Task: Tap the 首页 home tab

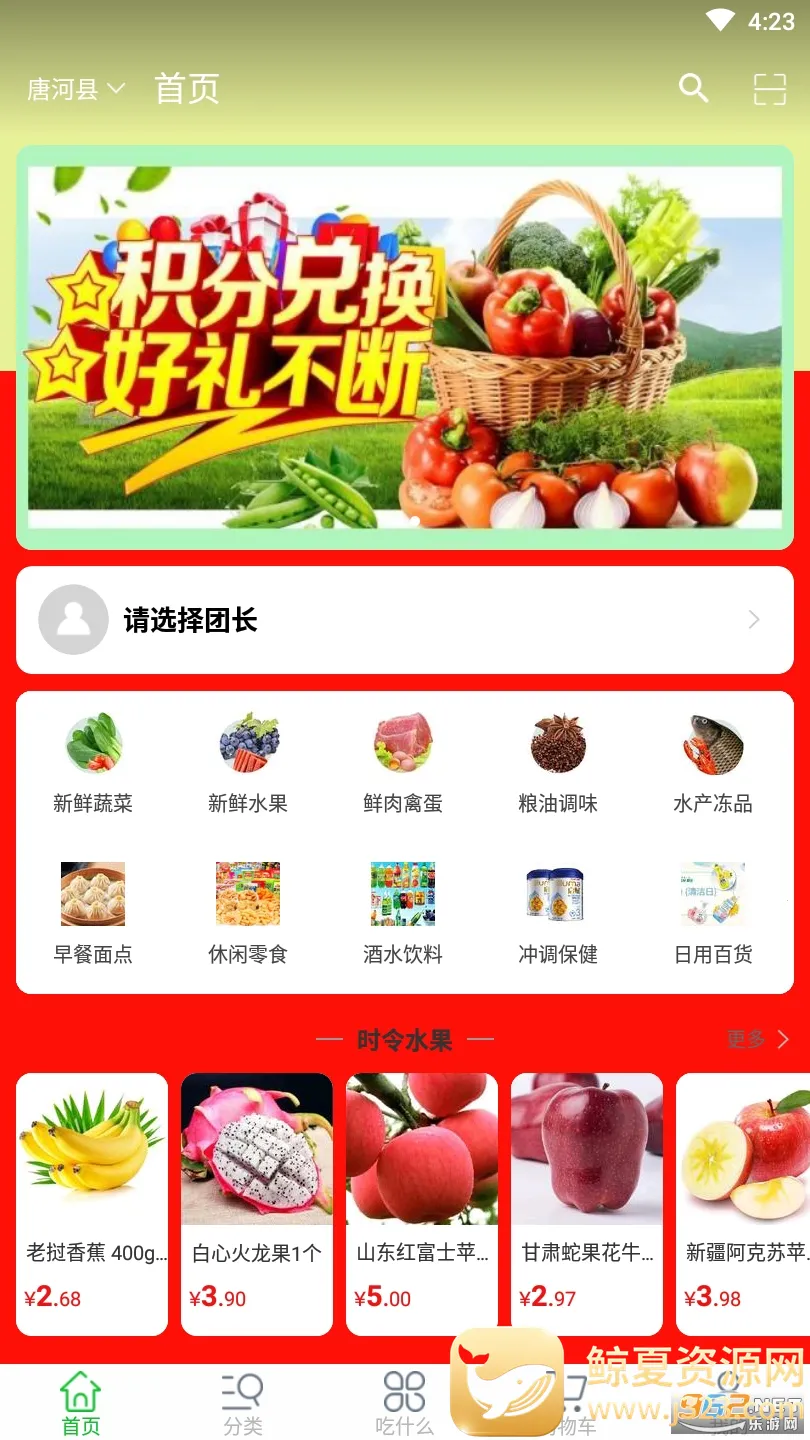Action: tap(78, 1400)
